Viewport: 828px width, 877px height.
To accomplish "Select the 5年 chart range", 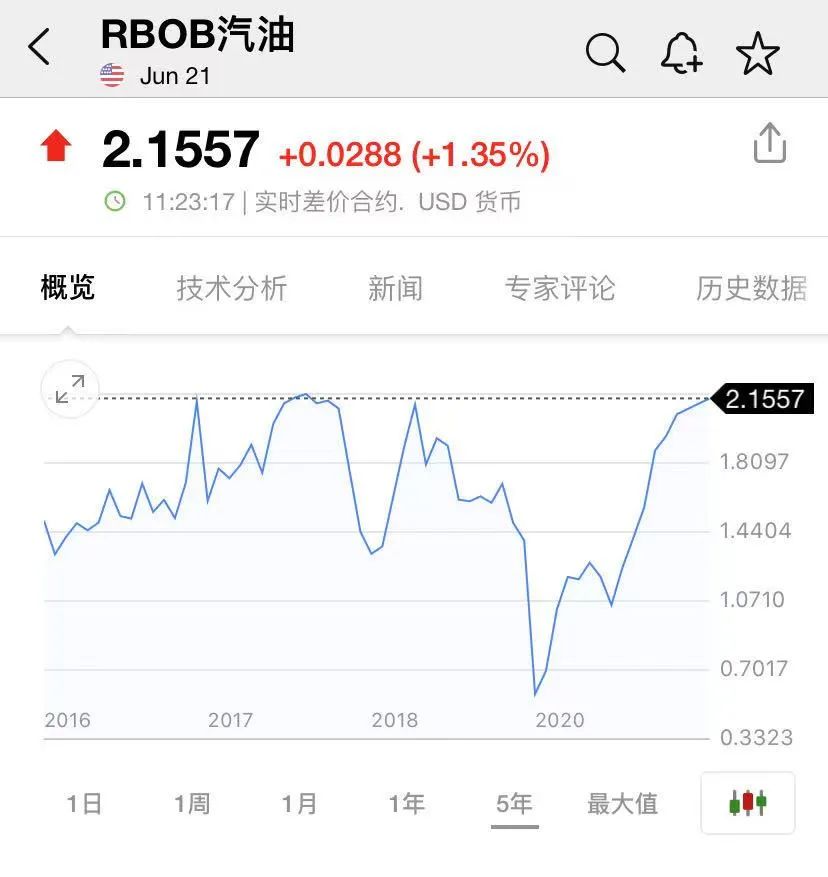I will click(x=515, y=803).
